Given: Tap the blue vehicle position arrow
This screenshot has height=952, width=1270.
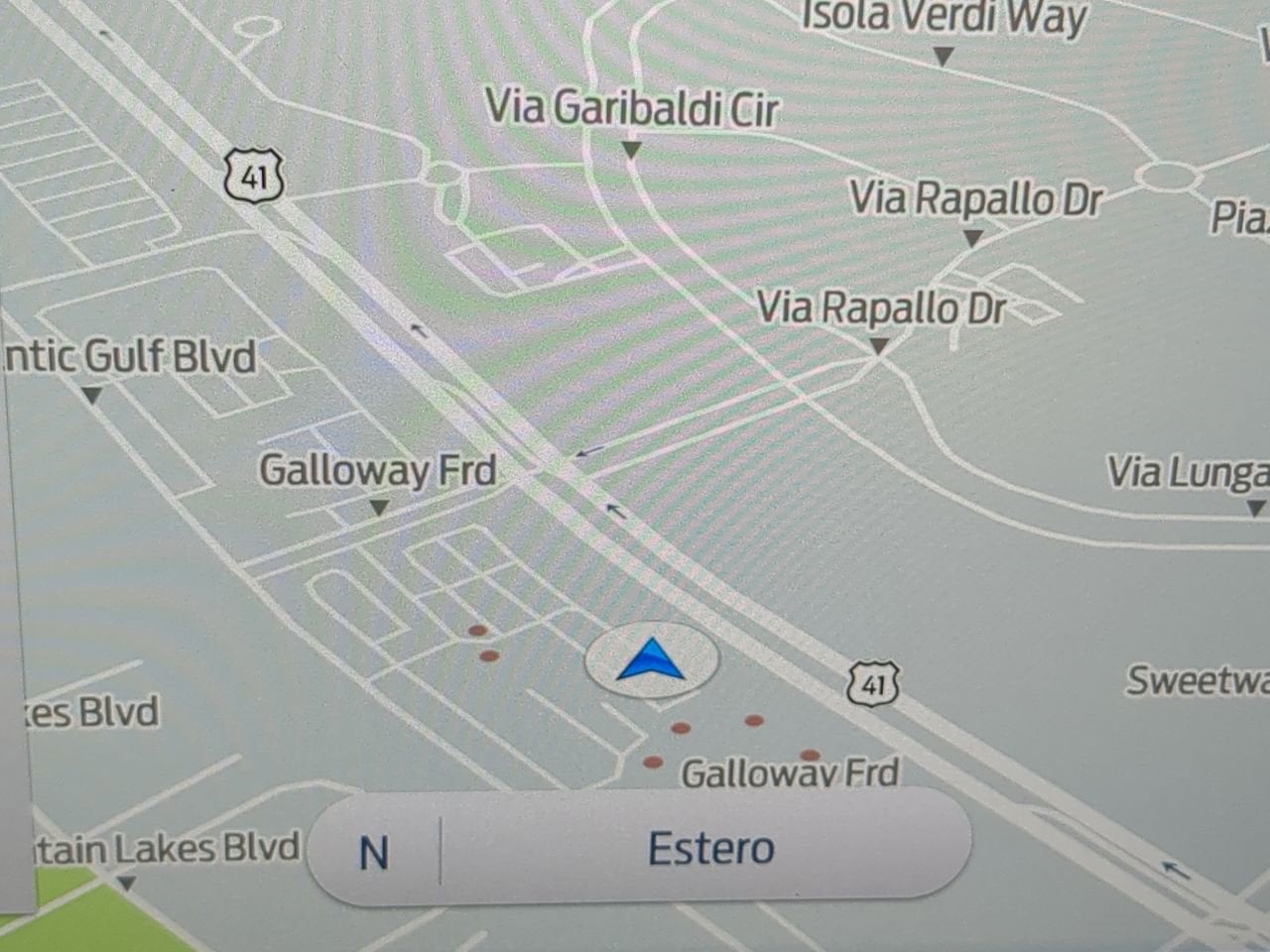Looking at the screenshot, I should pos(652,661).
